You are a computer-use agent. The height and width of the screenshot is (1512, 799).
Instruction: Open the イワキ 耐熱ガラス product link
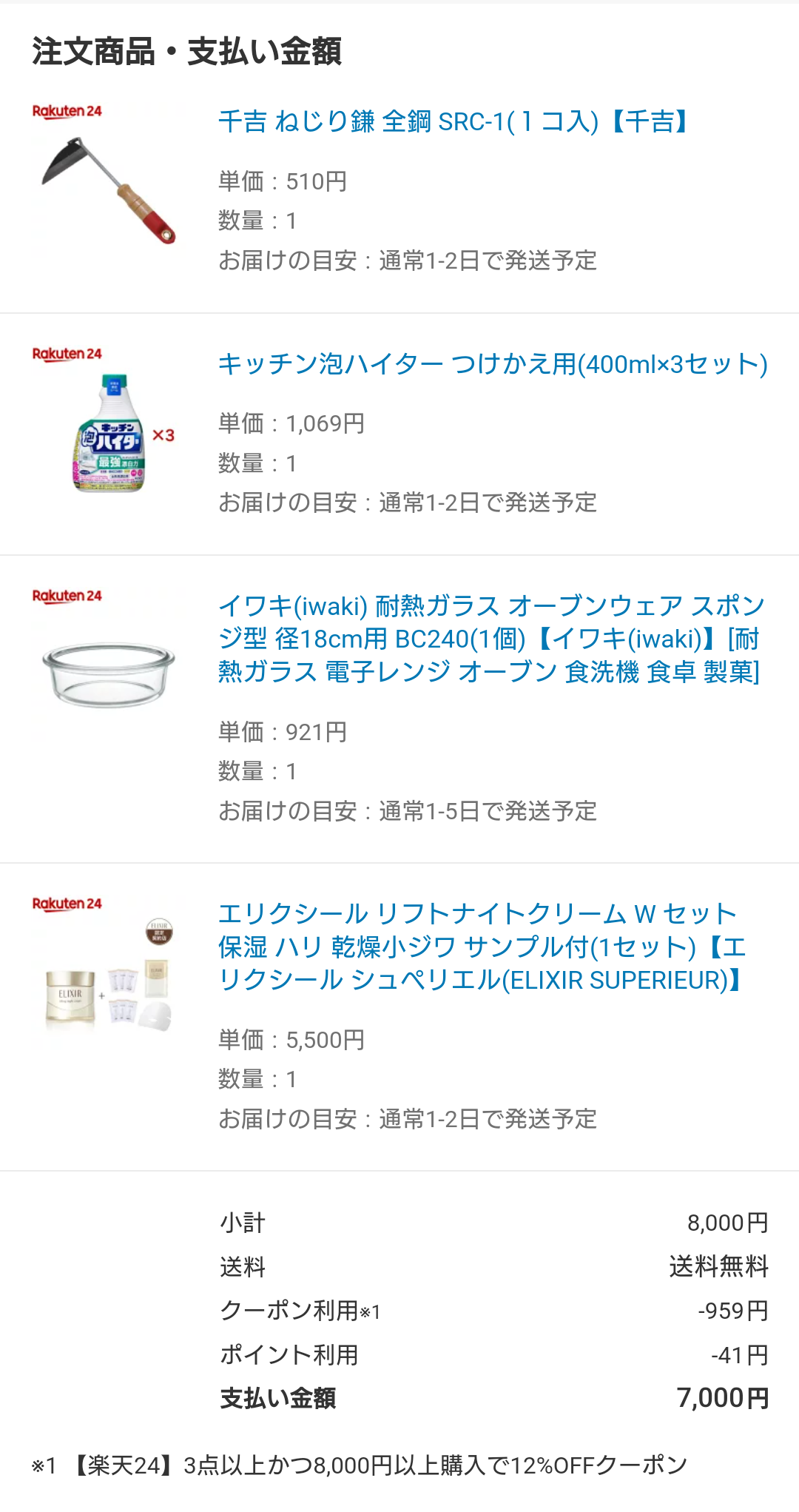click(490, 639)
